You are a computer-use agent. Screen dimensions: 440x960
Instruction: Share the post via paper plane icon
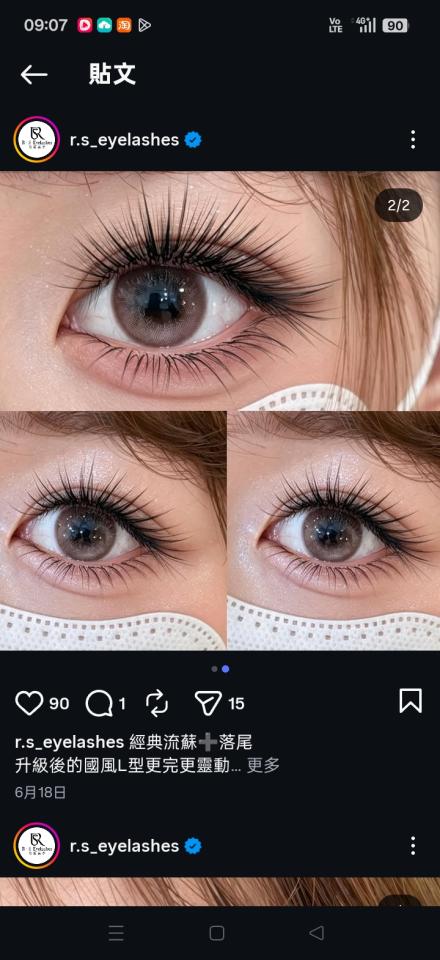click(x=207, y=703)
